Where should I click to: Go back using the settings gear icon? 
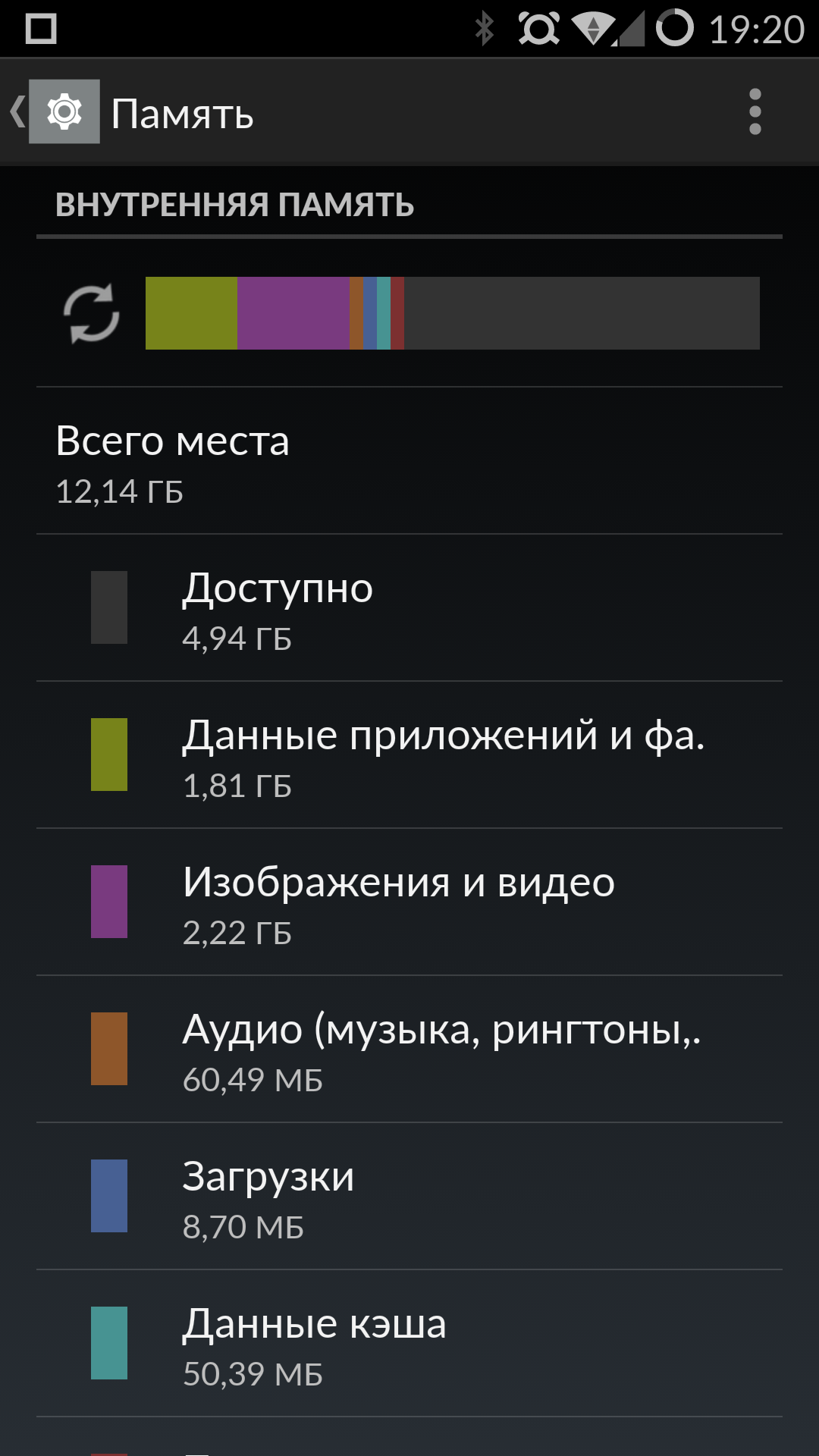pos(64,111)
